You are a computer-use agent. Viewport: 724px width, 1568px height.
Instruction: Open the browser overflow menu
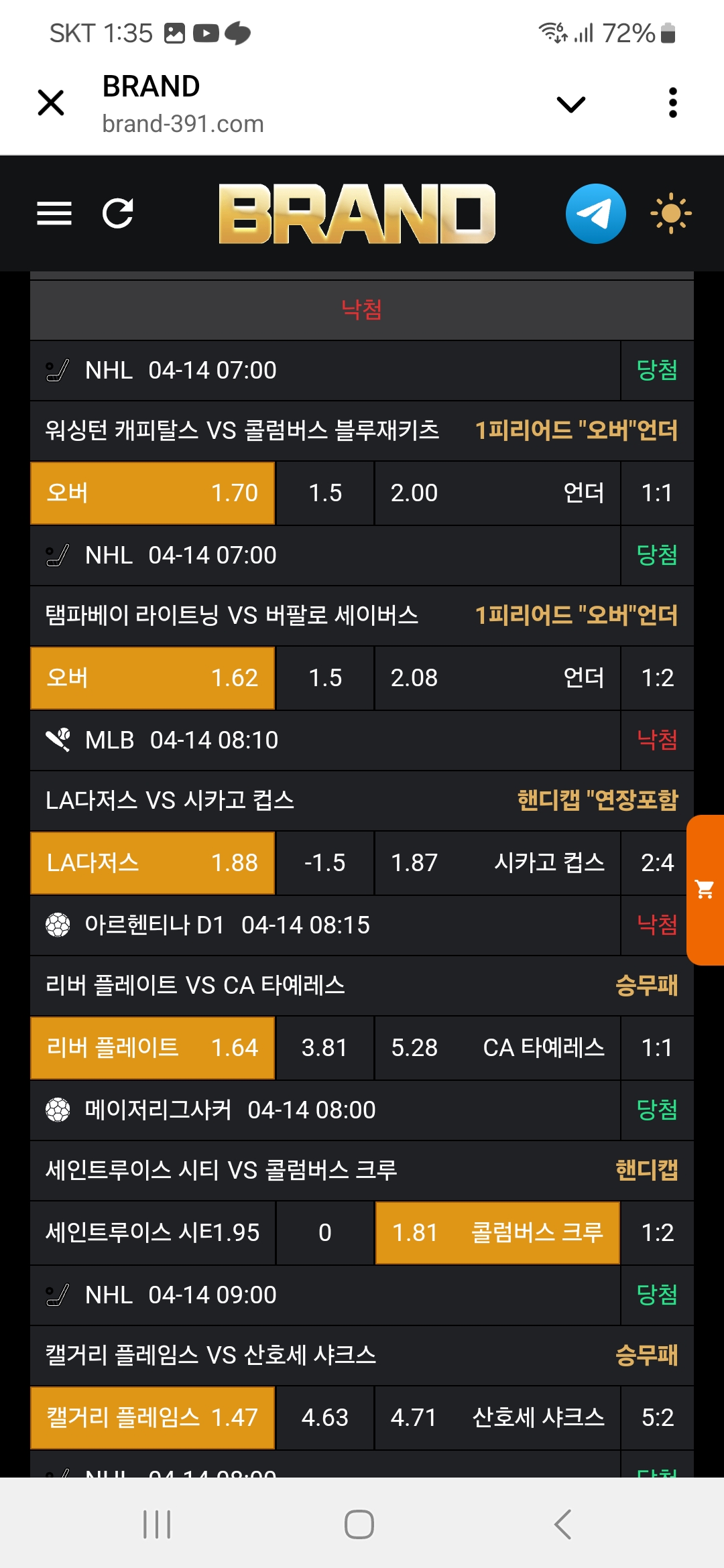point(673,103)
